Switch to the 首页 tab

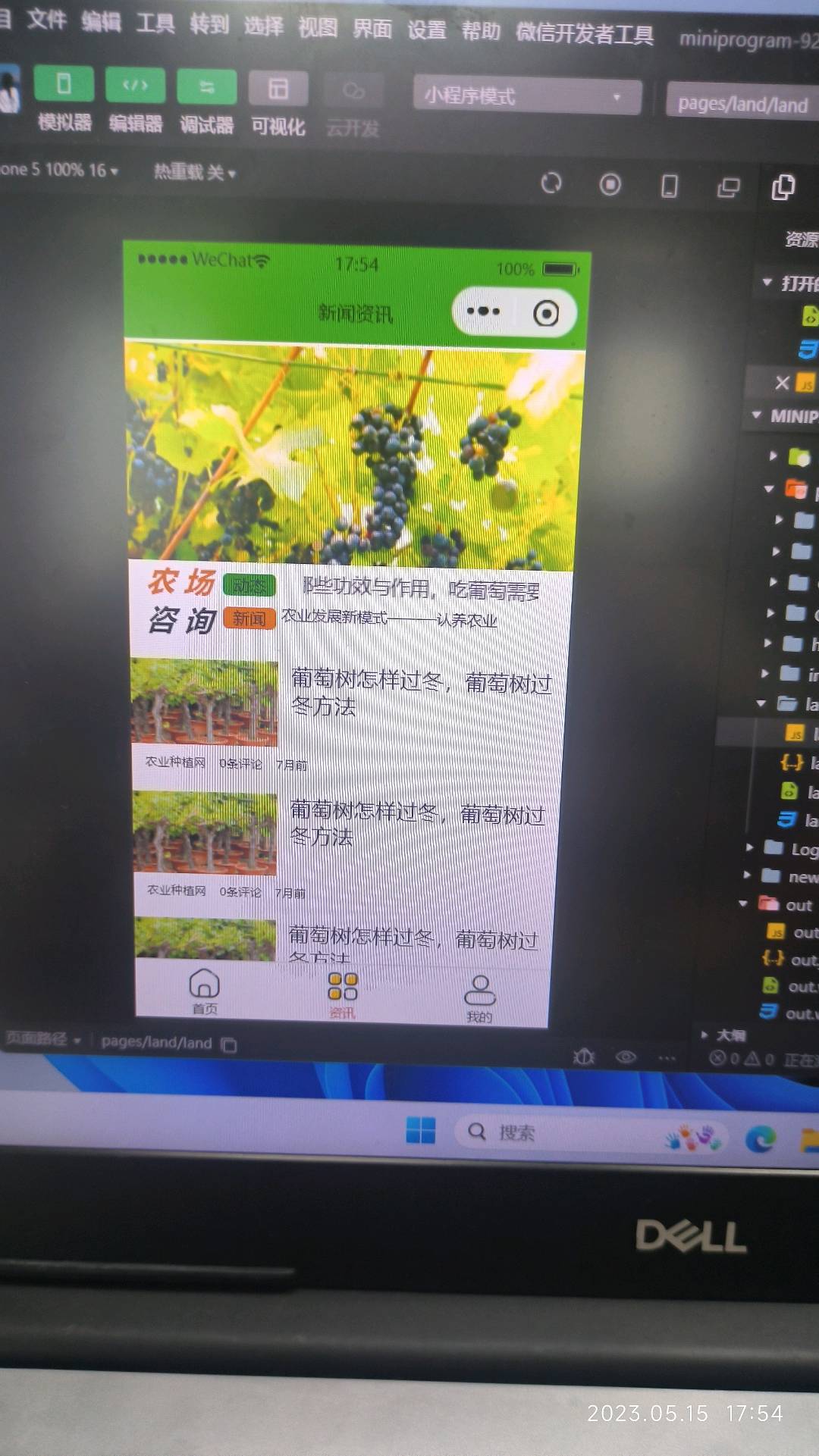(204, 991)
